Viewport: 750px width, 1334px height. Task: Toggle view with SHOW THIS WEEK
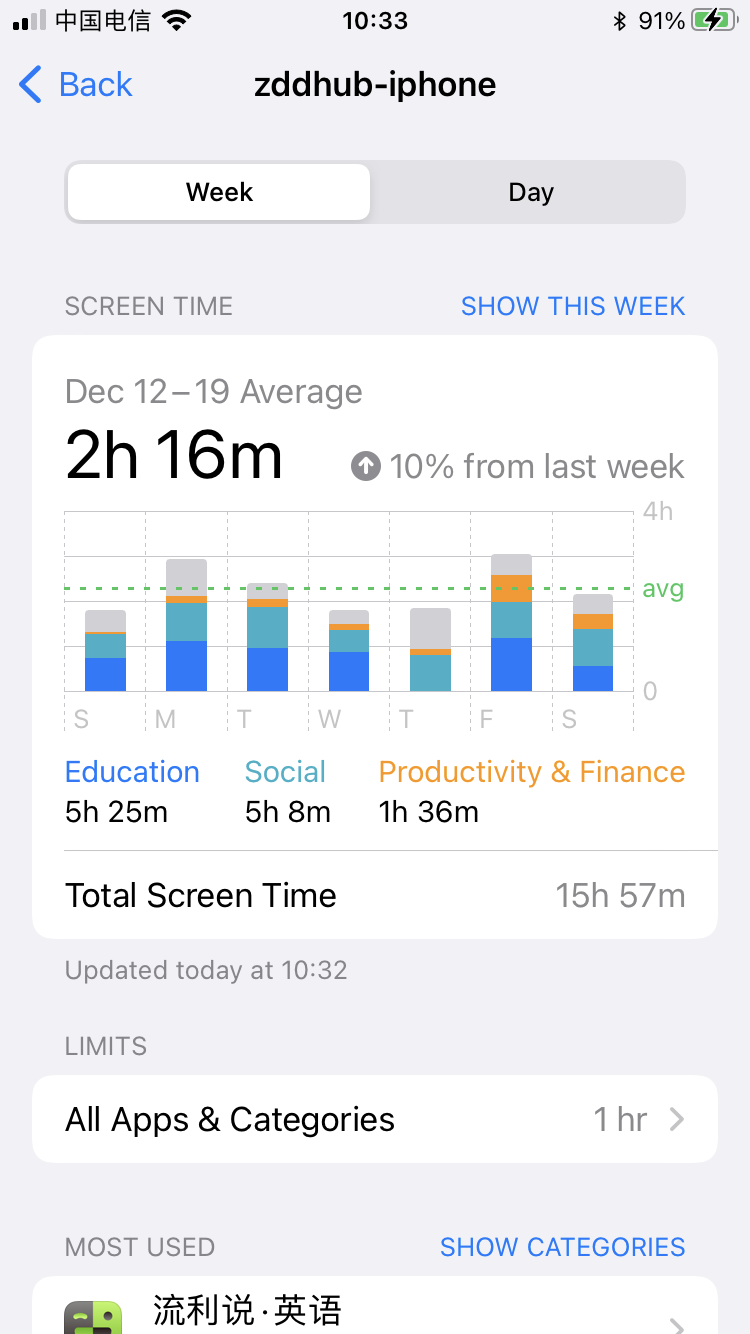click(572, 306)
